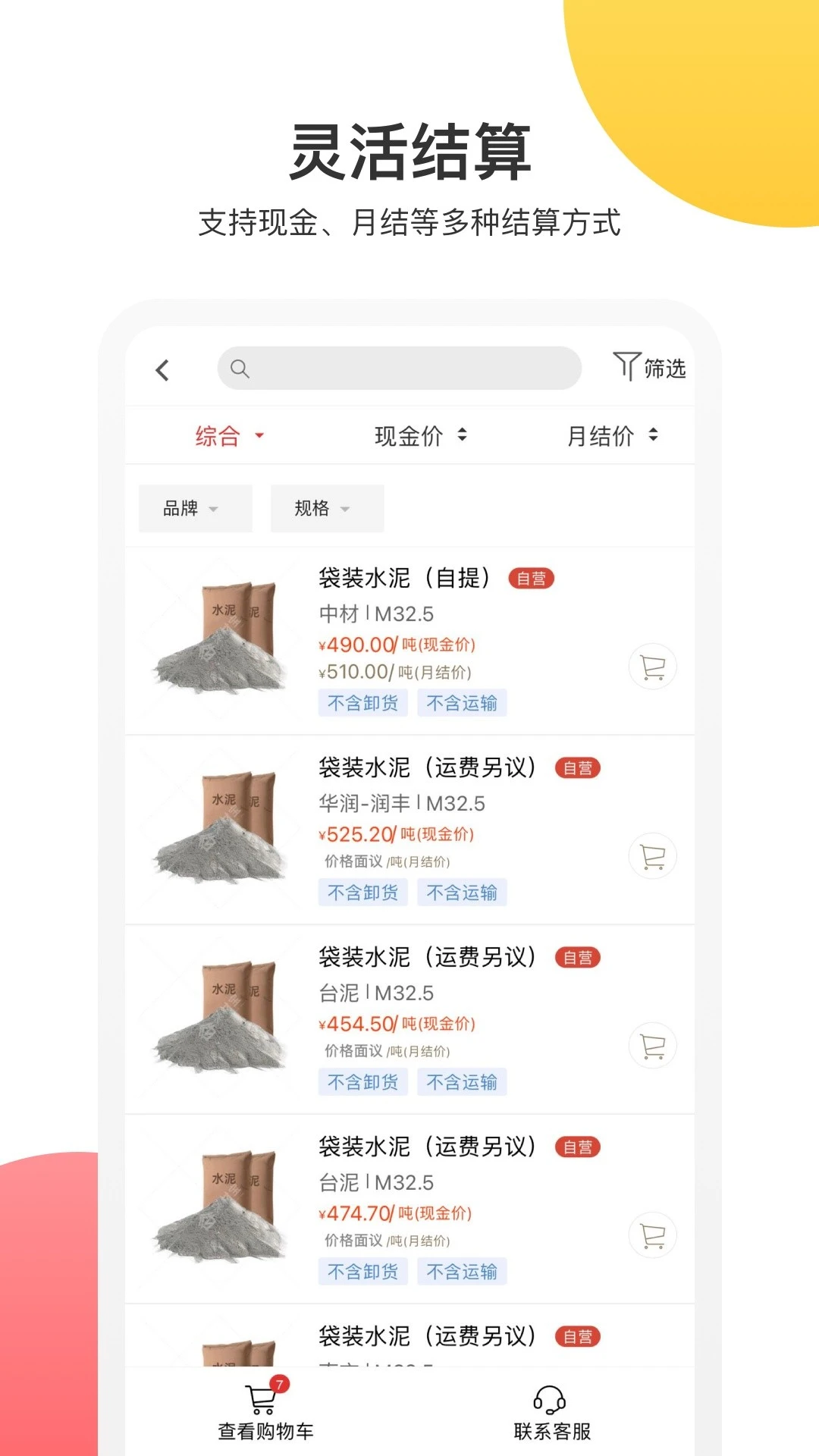Click cart icon beside 袋装水泥（自提）
This screenshot has height=1456, width=819.
coord(652,666)
